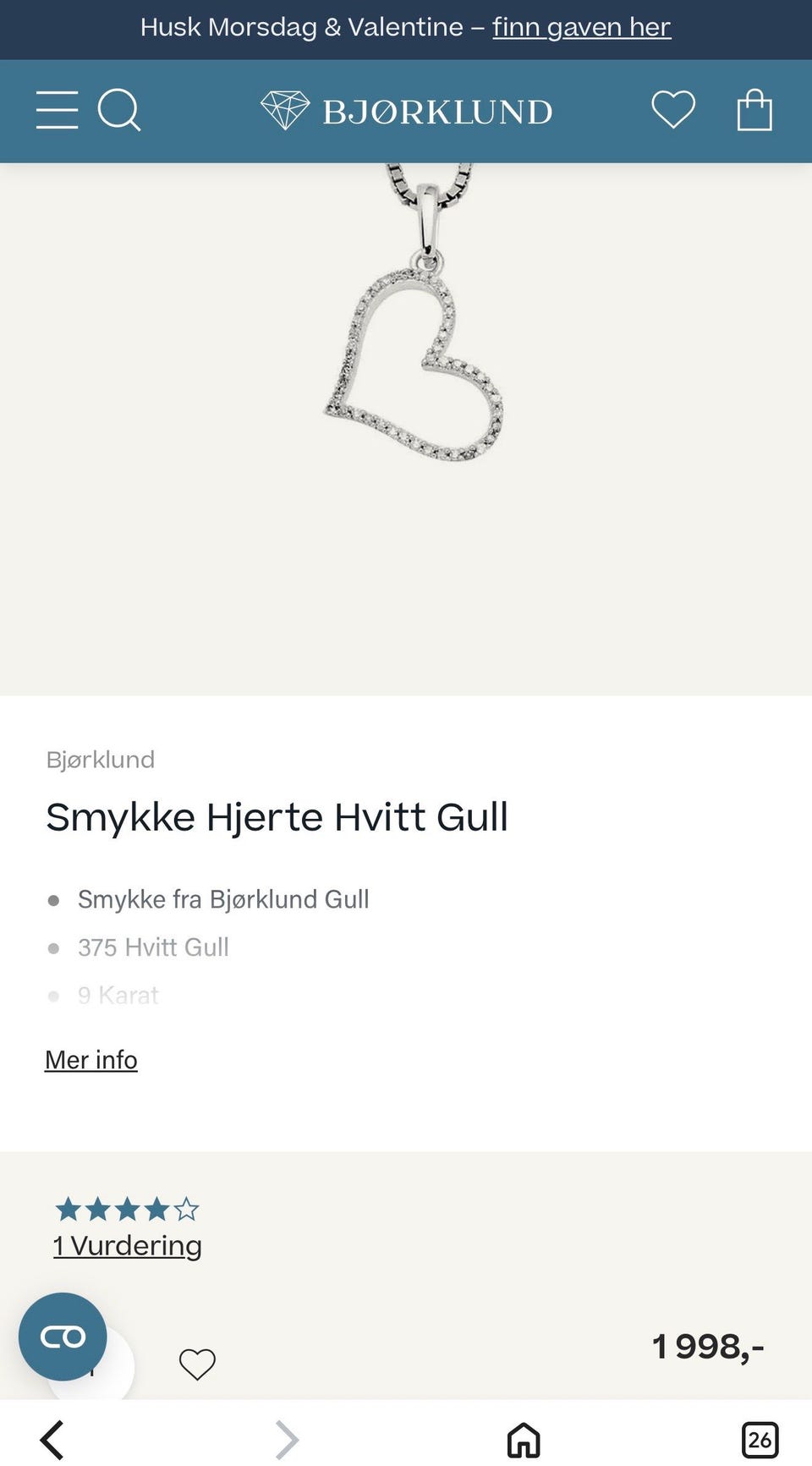Click the Bjørklund brand name above the title

click(100, 760)
